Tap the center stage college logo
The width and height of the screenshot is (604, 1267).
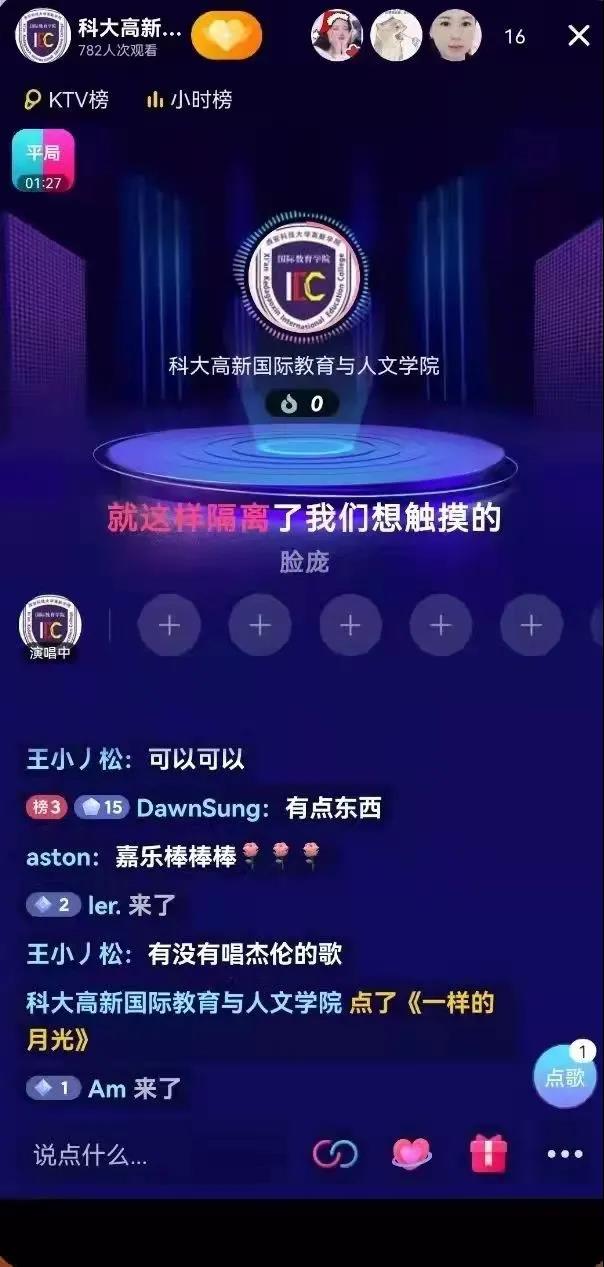pos(302,284)
